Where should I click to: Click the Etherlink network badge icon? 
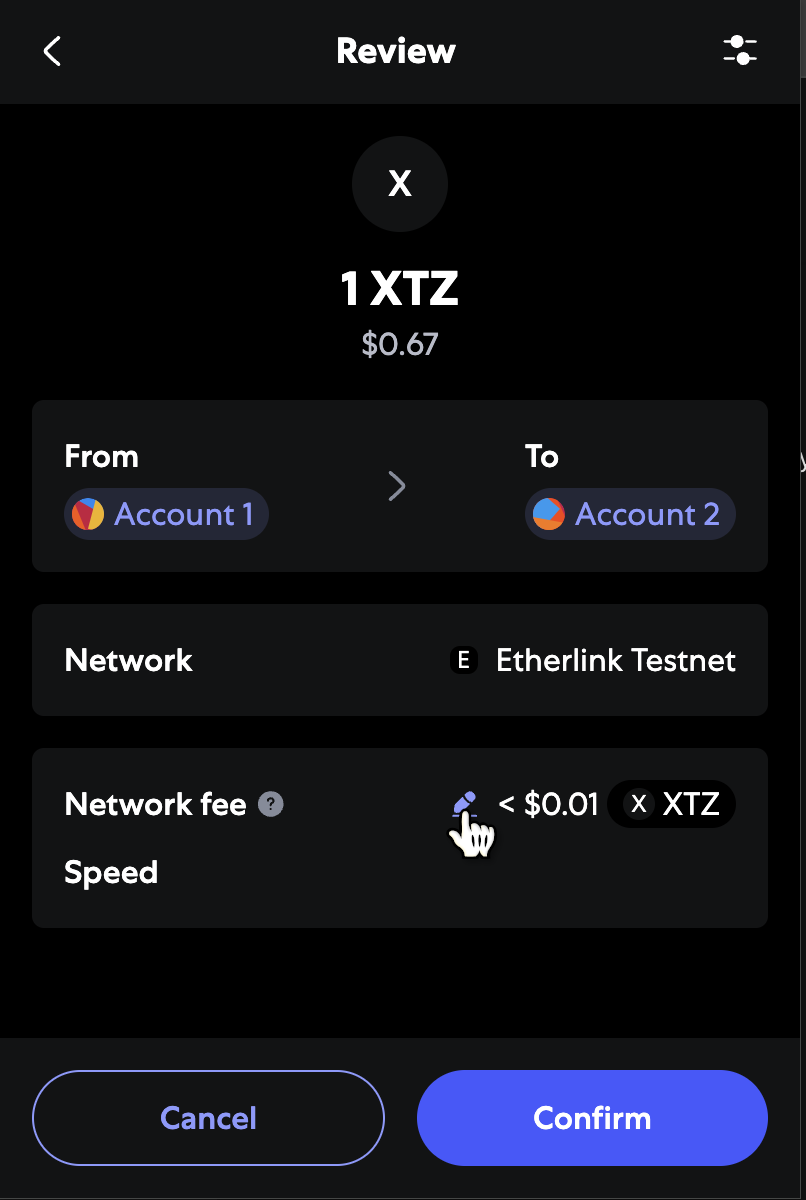463,660
